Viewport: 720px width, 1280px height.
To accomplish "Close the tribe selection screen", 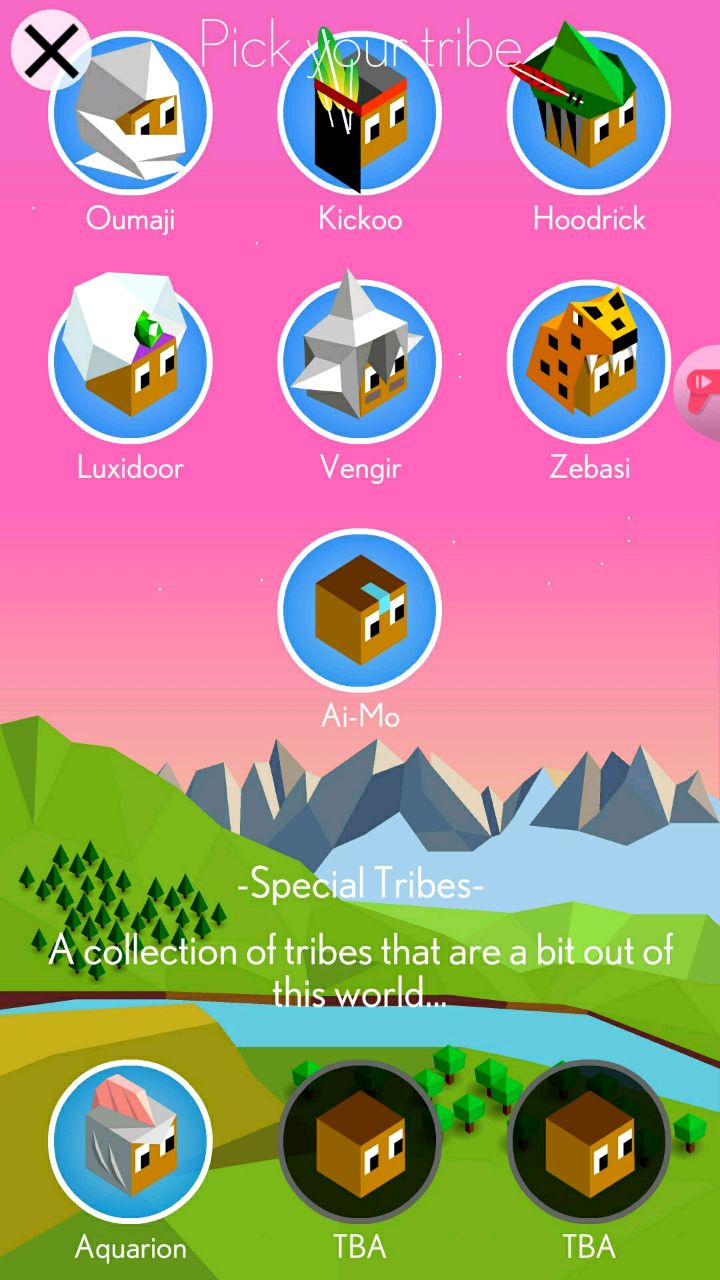I will (50, 50).
